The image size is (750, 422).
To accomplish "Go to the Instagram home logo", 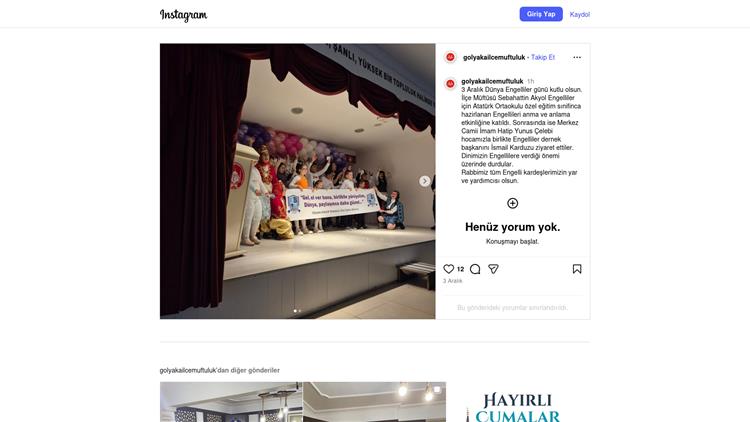I will (183, 15).
